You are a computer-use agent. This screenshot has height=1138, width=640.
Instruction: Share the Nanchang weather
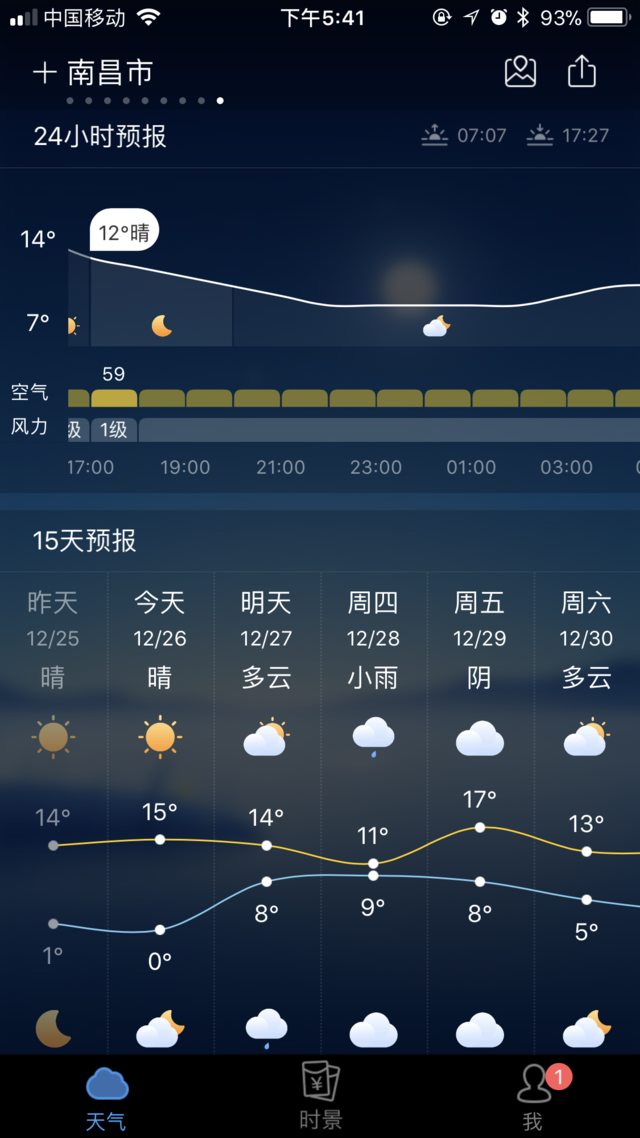pyautogui.click(x=581, y=72)
